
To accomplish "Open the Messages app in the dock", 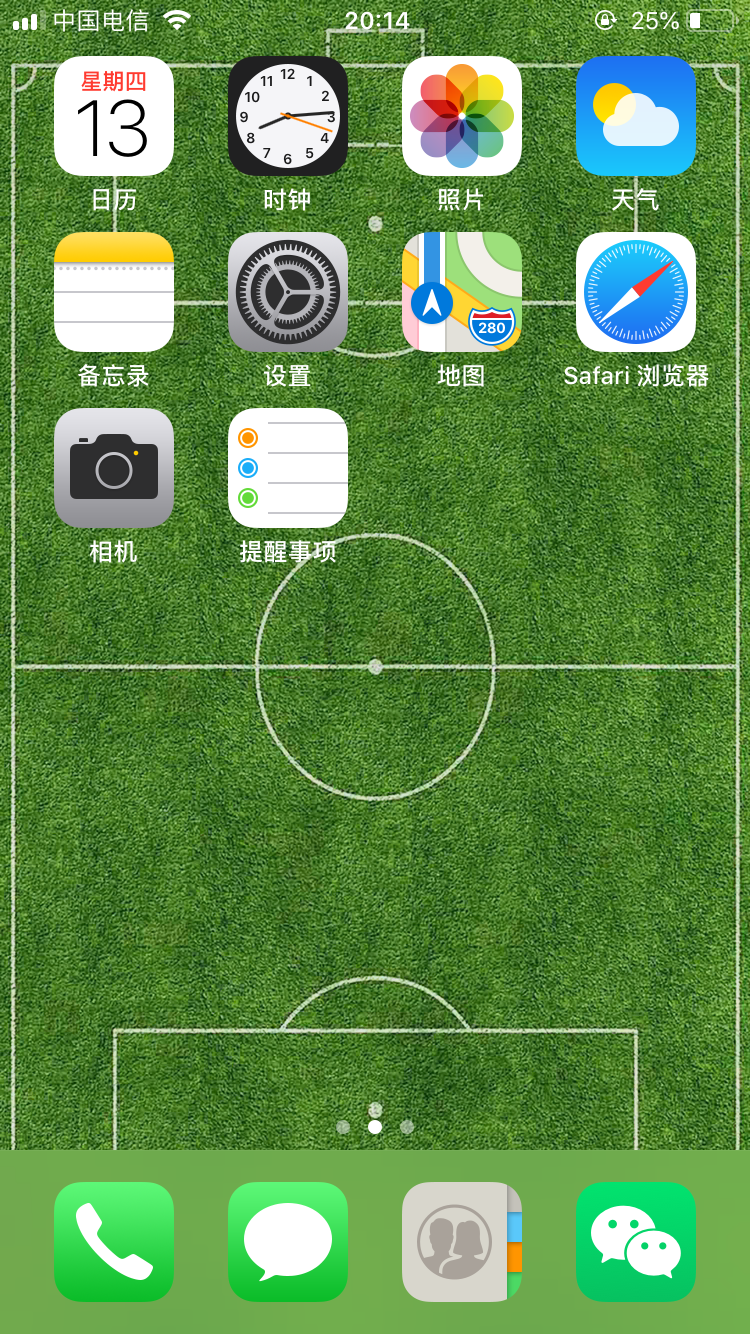I will click(288, 1242).
